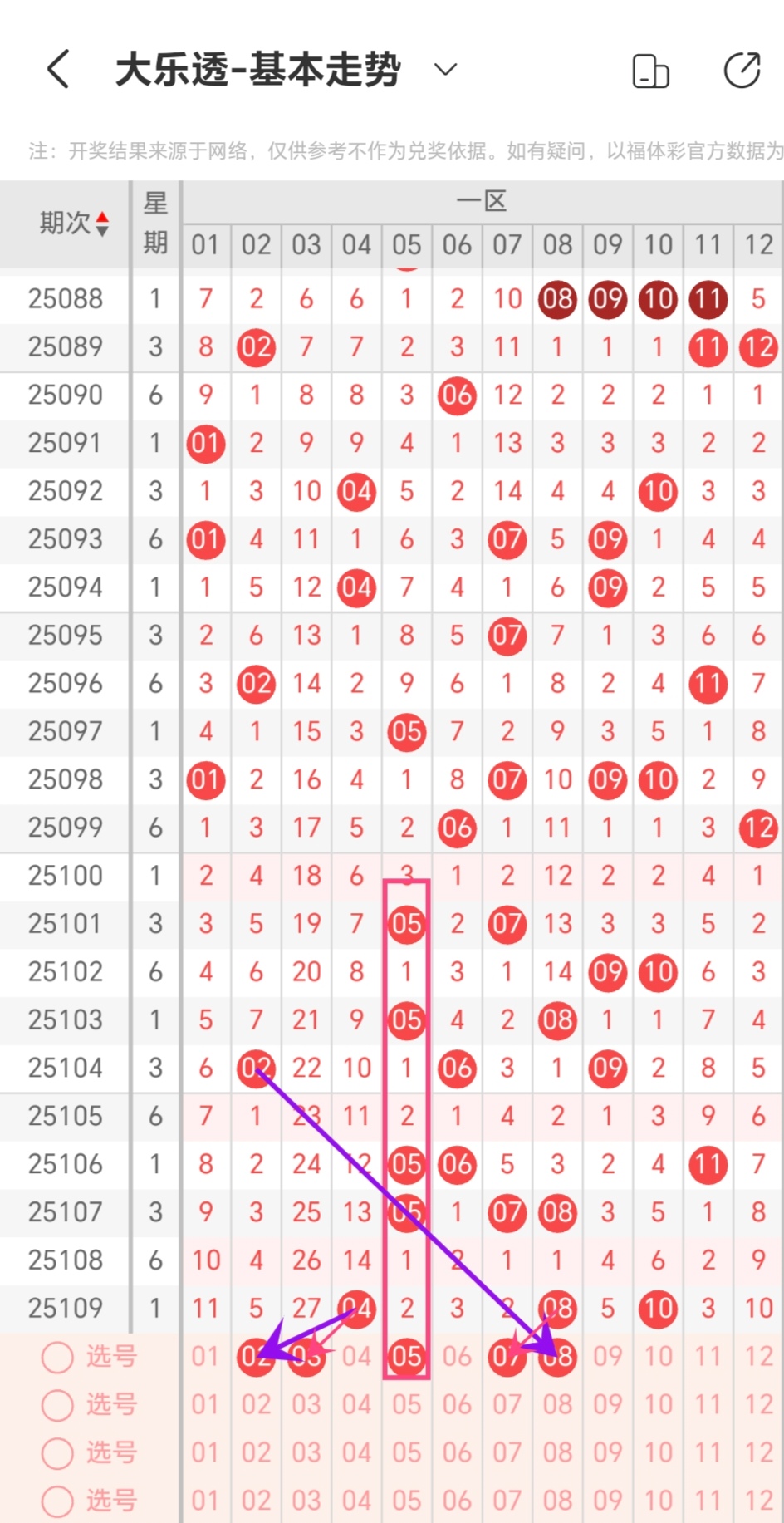Select the bottommost 选号 radio button
784x1523 pixels.
pos(57,1501)
